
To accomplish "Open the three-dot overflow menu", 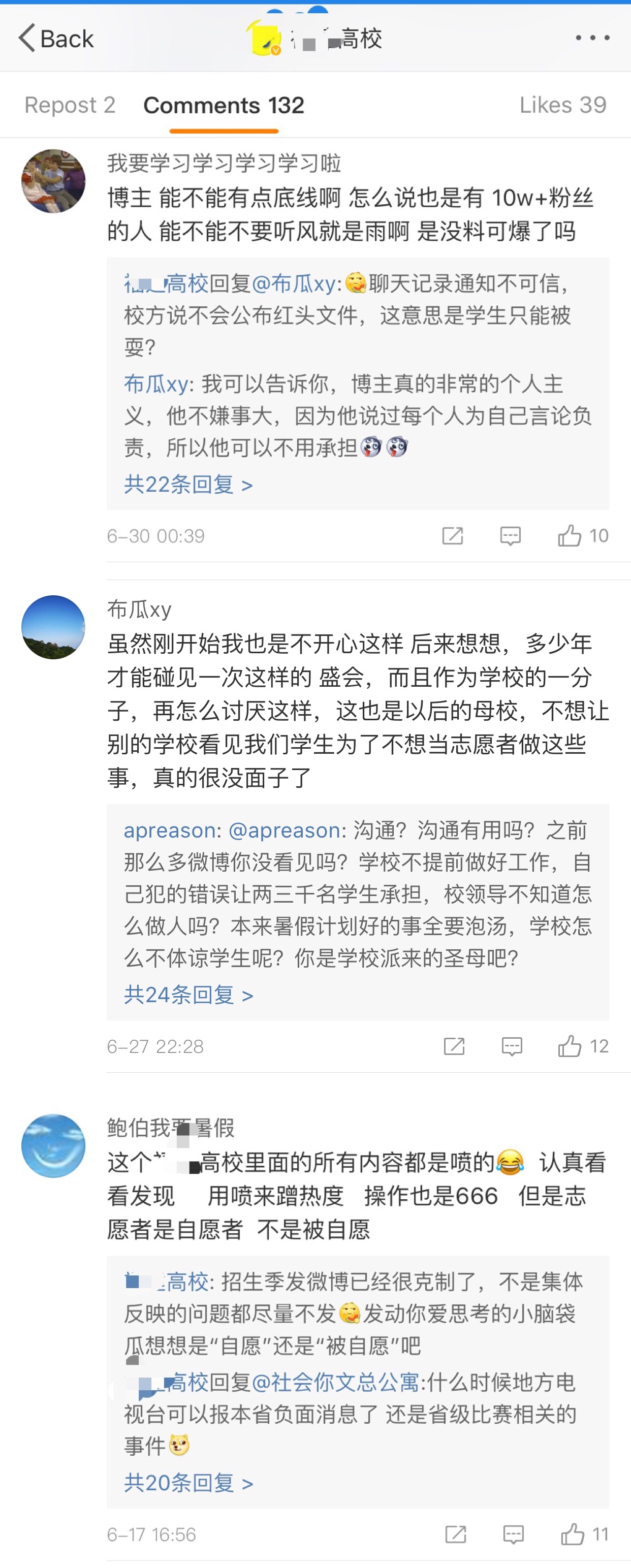I will point(592,38).
